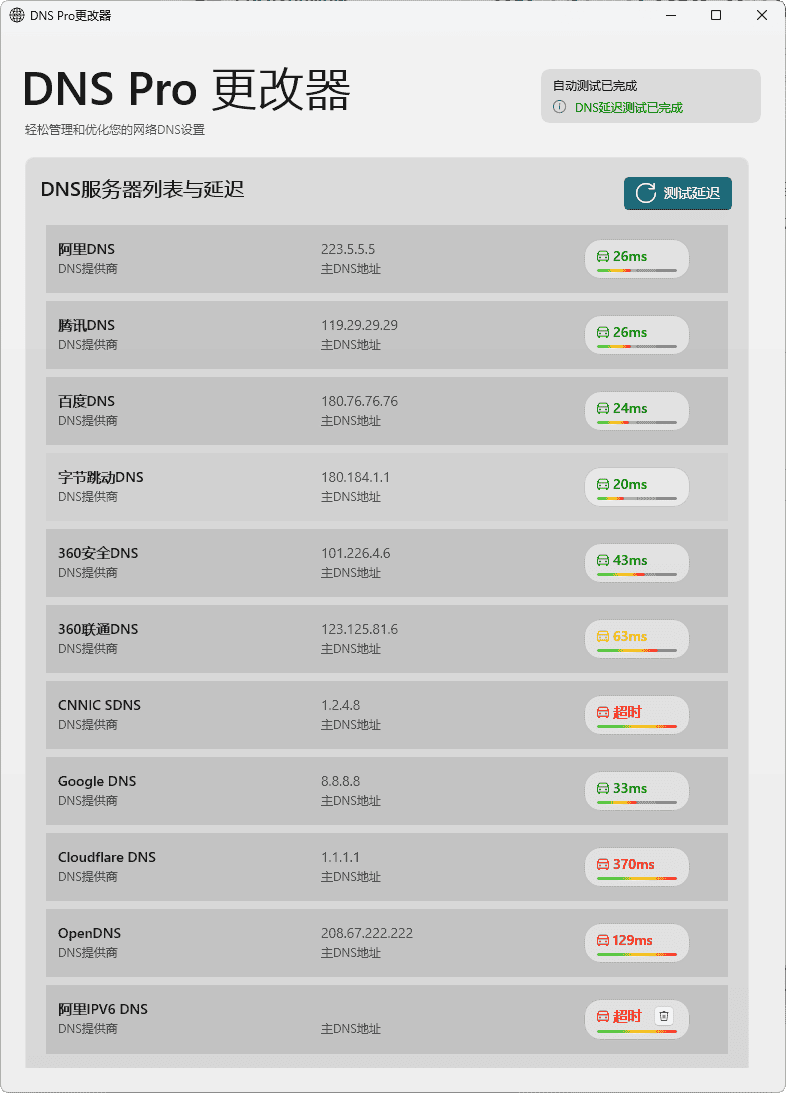Click the 43ms badge of 360安全DNS
This screenshot has height=1093, width=786.
point(637,562)
